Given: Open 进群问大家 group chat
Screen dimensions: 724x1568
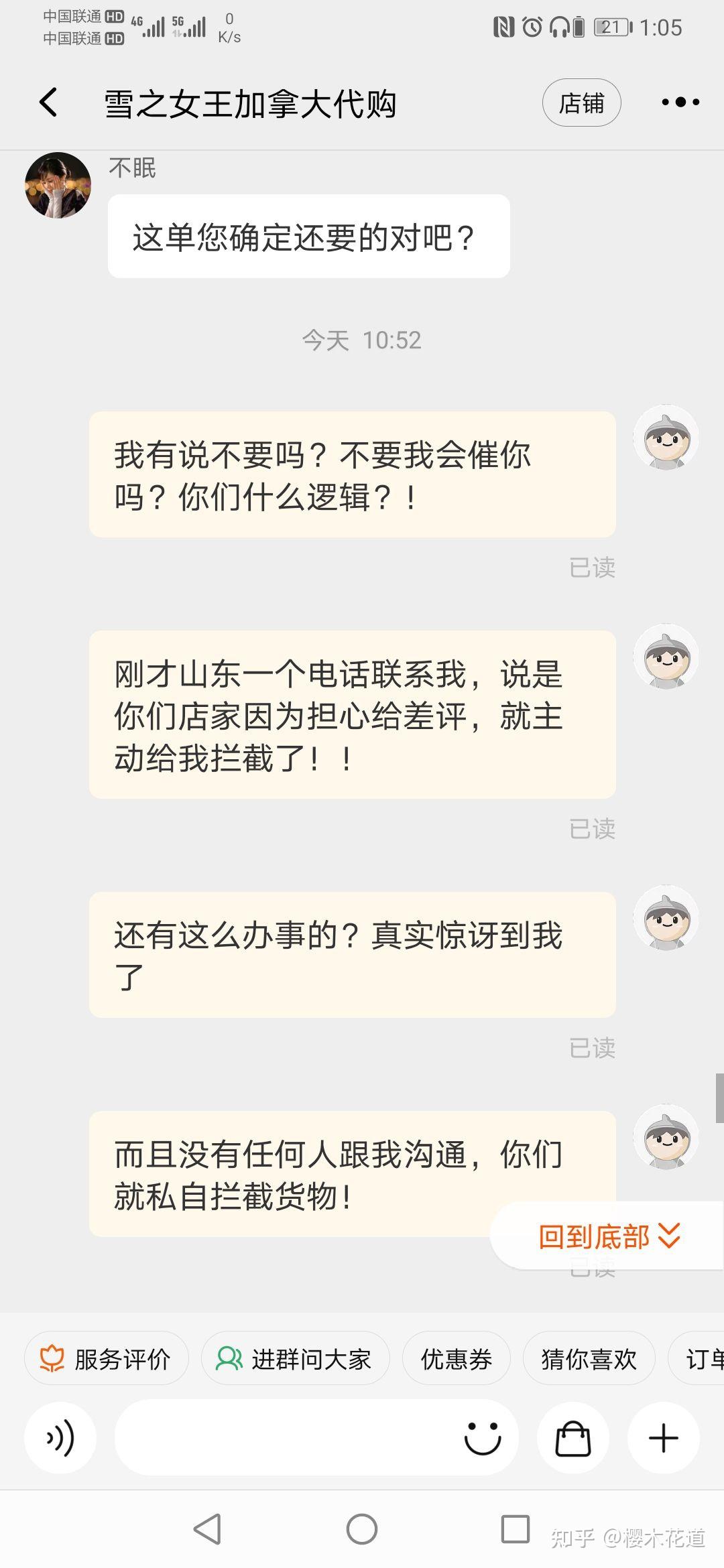Looking at the screenshot, I should point(295,1359).
